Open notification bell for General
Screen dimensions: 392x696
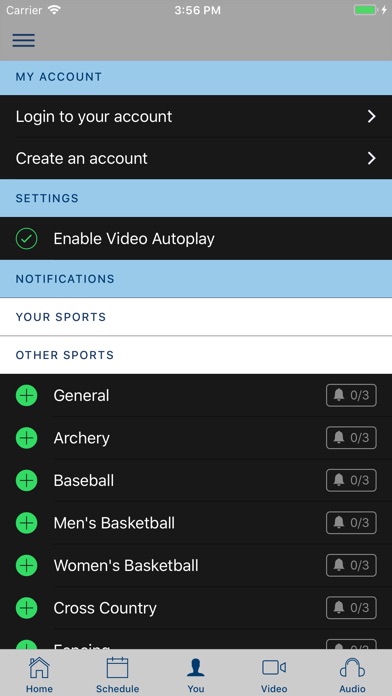click(x=351, y=395)
